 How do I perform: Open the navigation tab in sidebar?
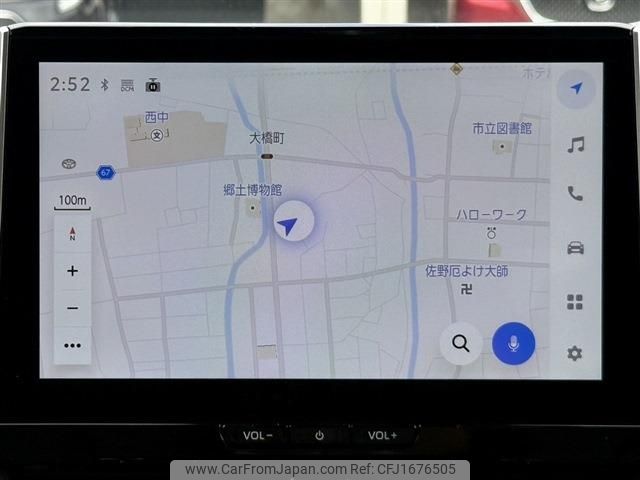click(x=575, y=89)
